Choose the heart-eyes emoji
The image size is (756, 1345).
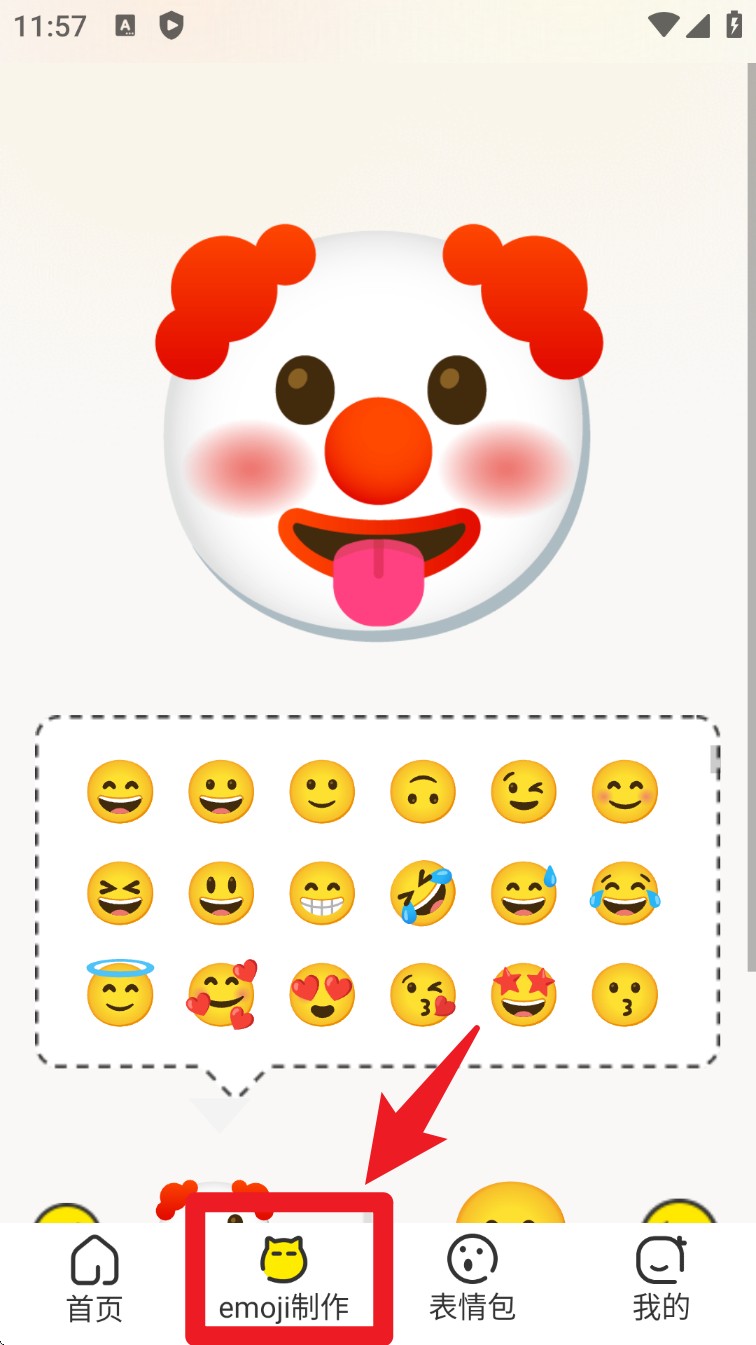(322, 994)
